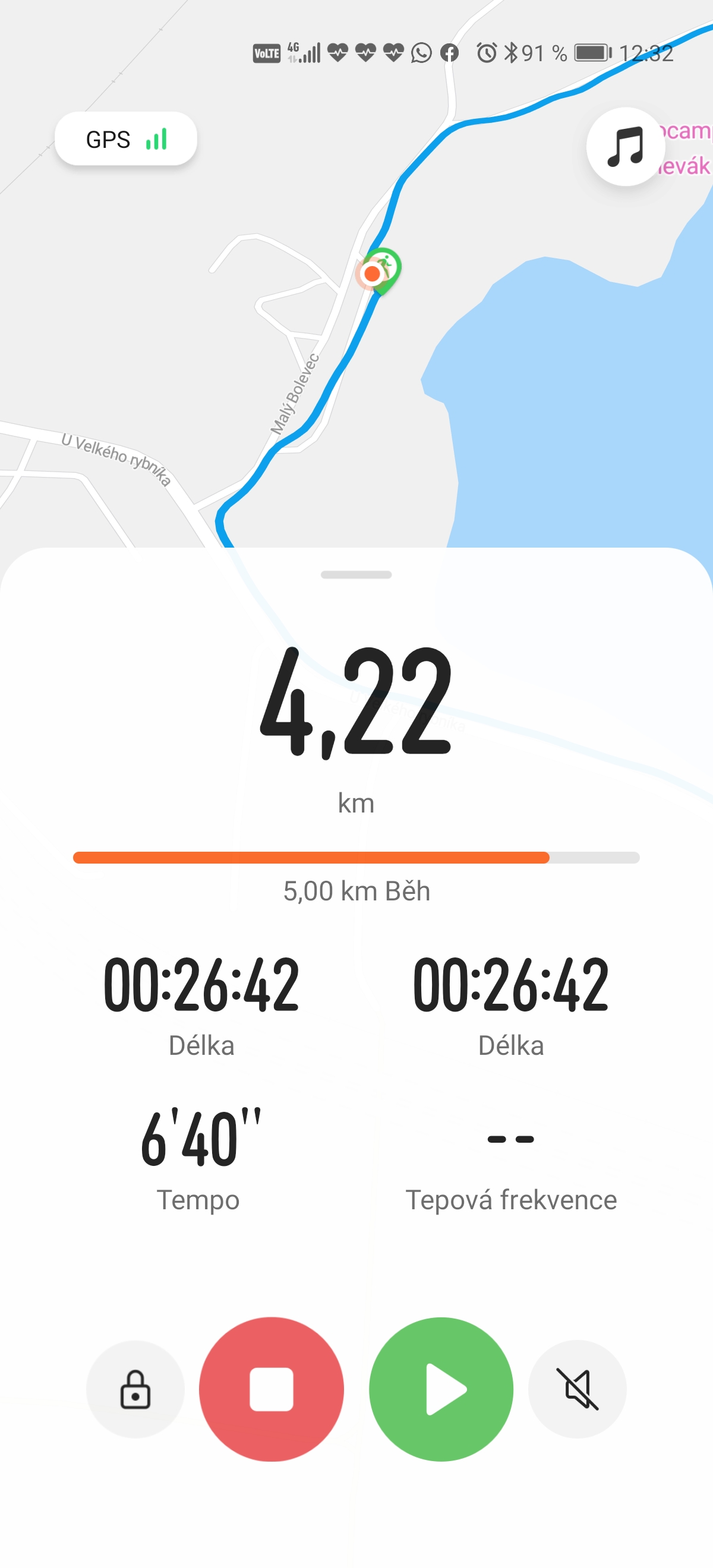This screenshot has height=1568, width=713.
Task: Tap the GPS signal indicator
Action: pos(126,140)
